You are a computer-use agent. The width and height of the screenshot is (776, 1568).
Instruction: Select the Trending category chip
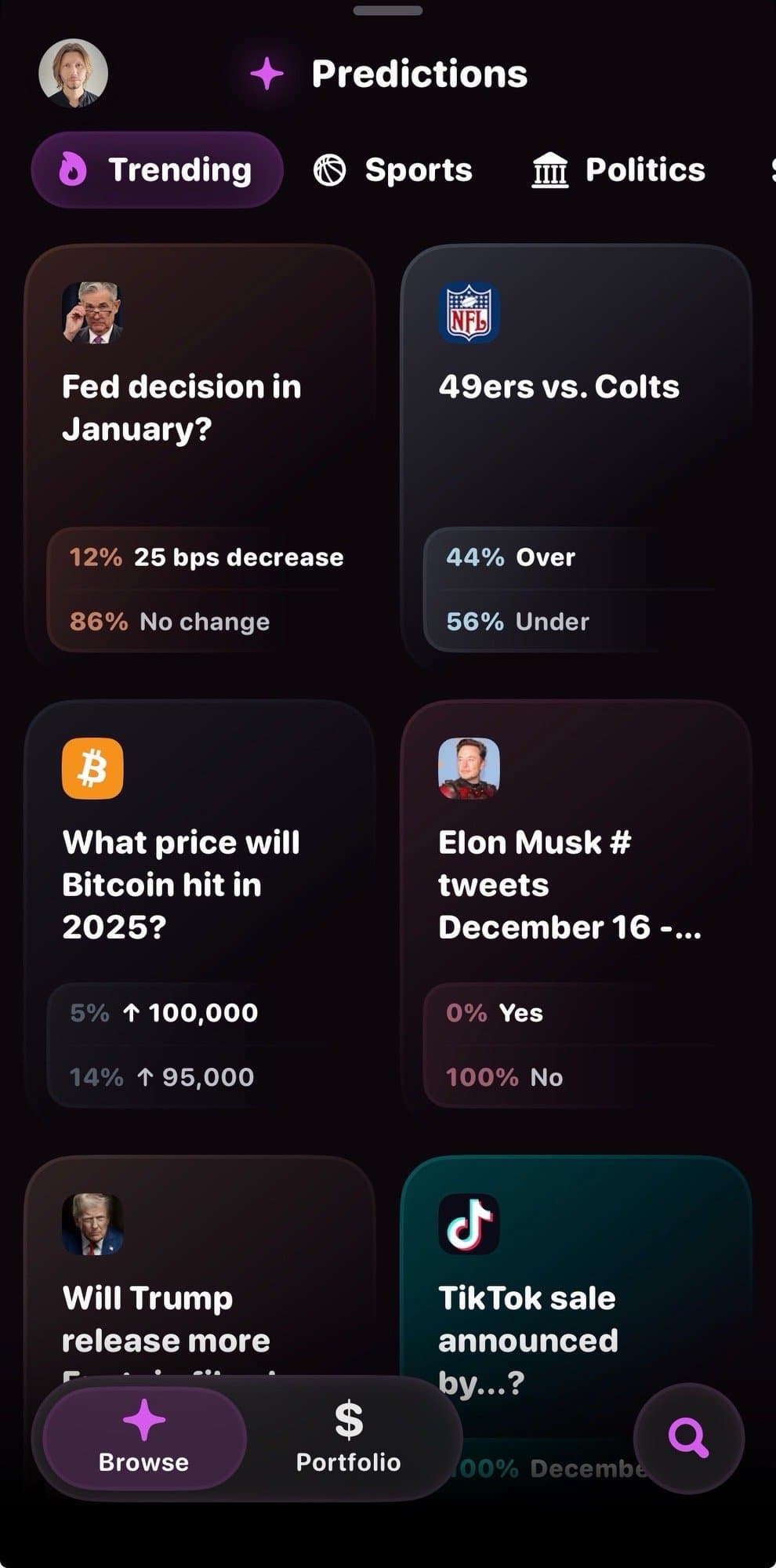coord(157,170)
